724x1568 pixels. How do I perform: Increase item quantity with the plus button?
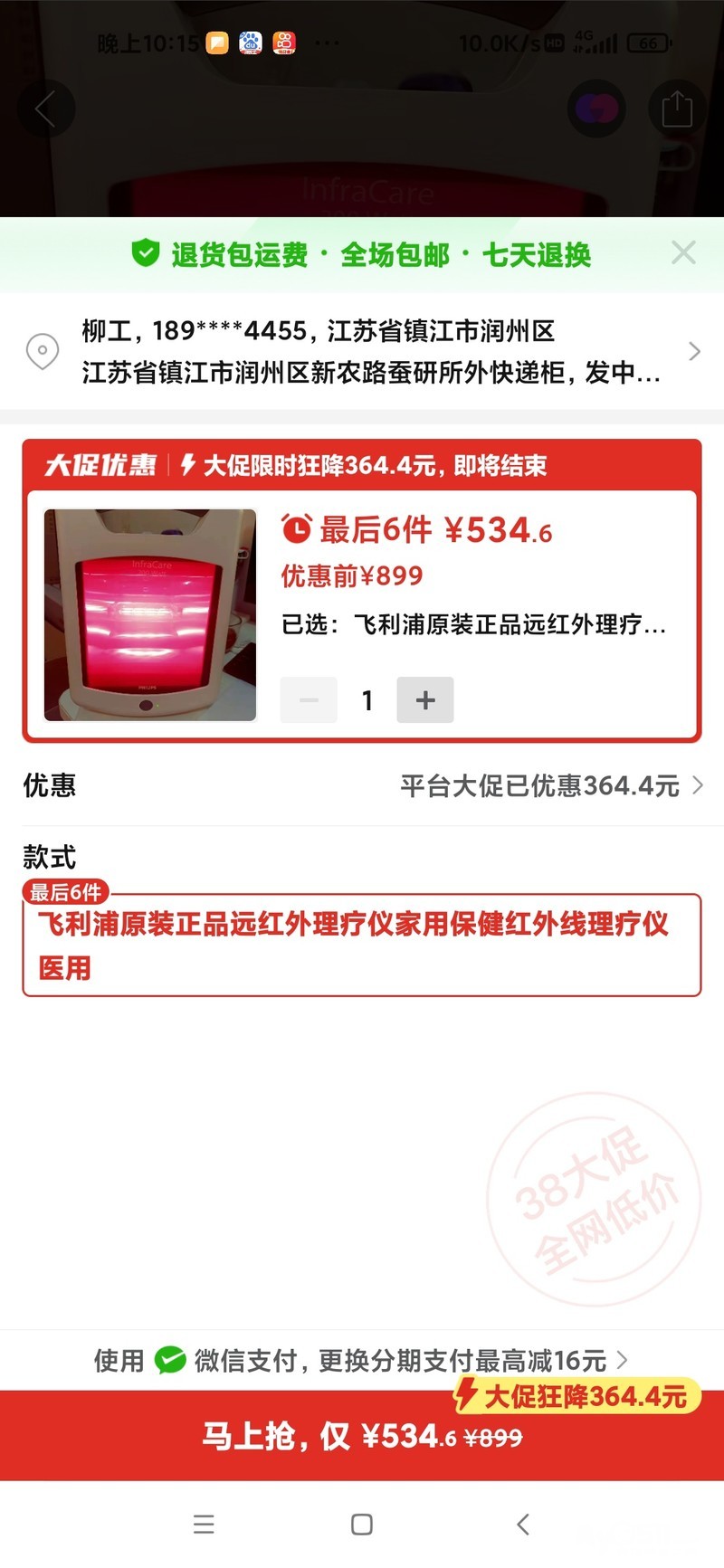(425, 699)
